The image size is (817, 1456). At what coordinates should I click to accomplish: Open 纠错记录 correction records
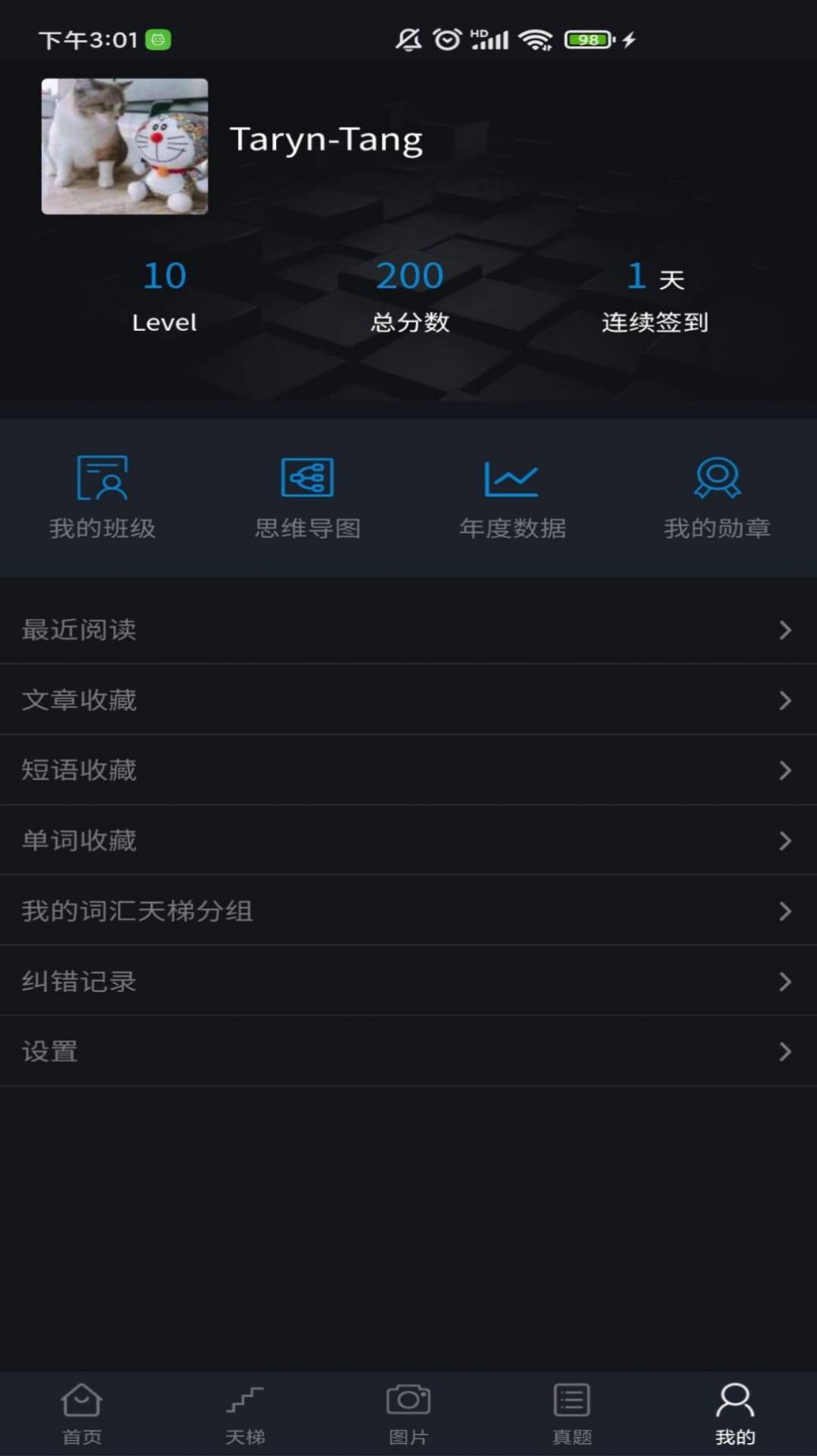[x=408, y=981]
